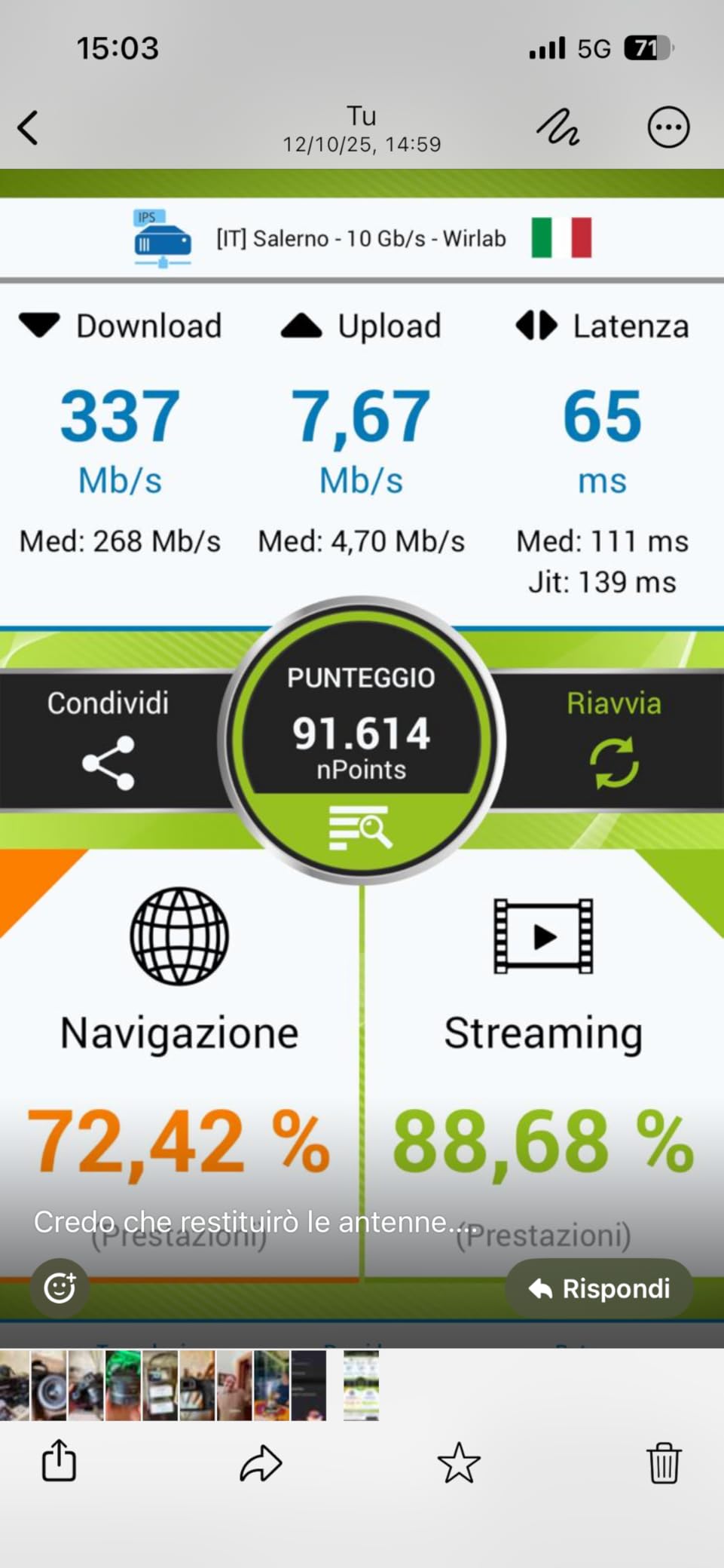Restart the test via the Riavvia refresh icon

(x=614, y=761)
